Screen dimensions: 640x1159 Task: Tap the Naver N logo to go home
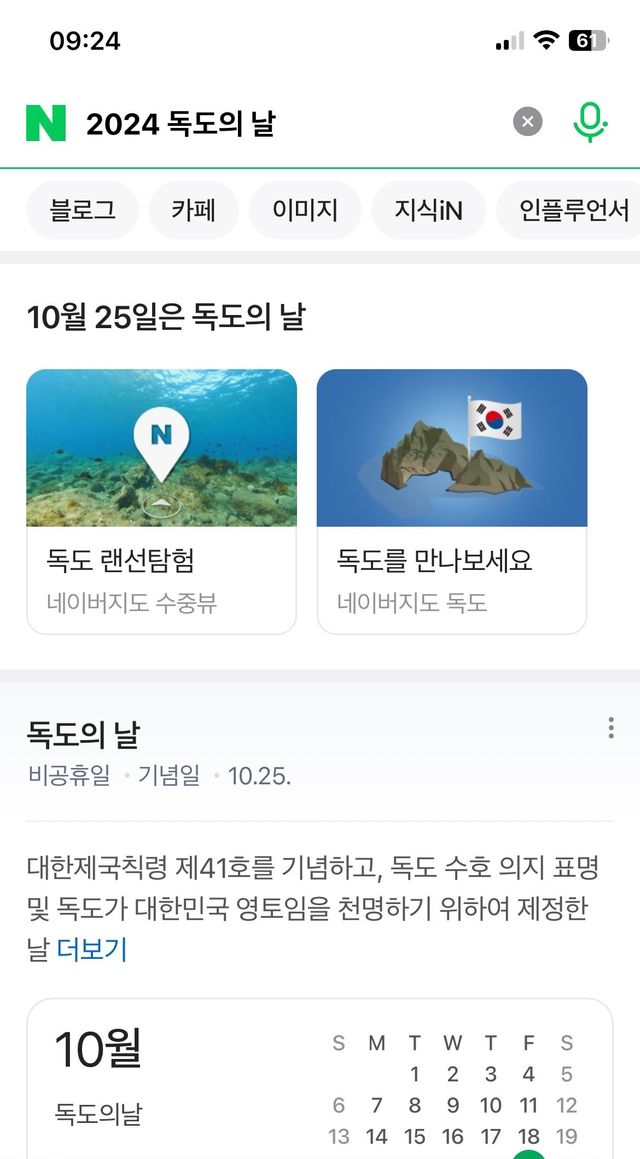pos(46,123)
